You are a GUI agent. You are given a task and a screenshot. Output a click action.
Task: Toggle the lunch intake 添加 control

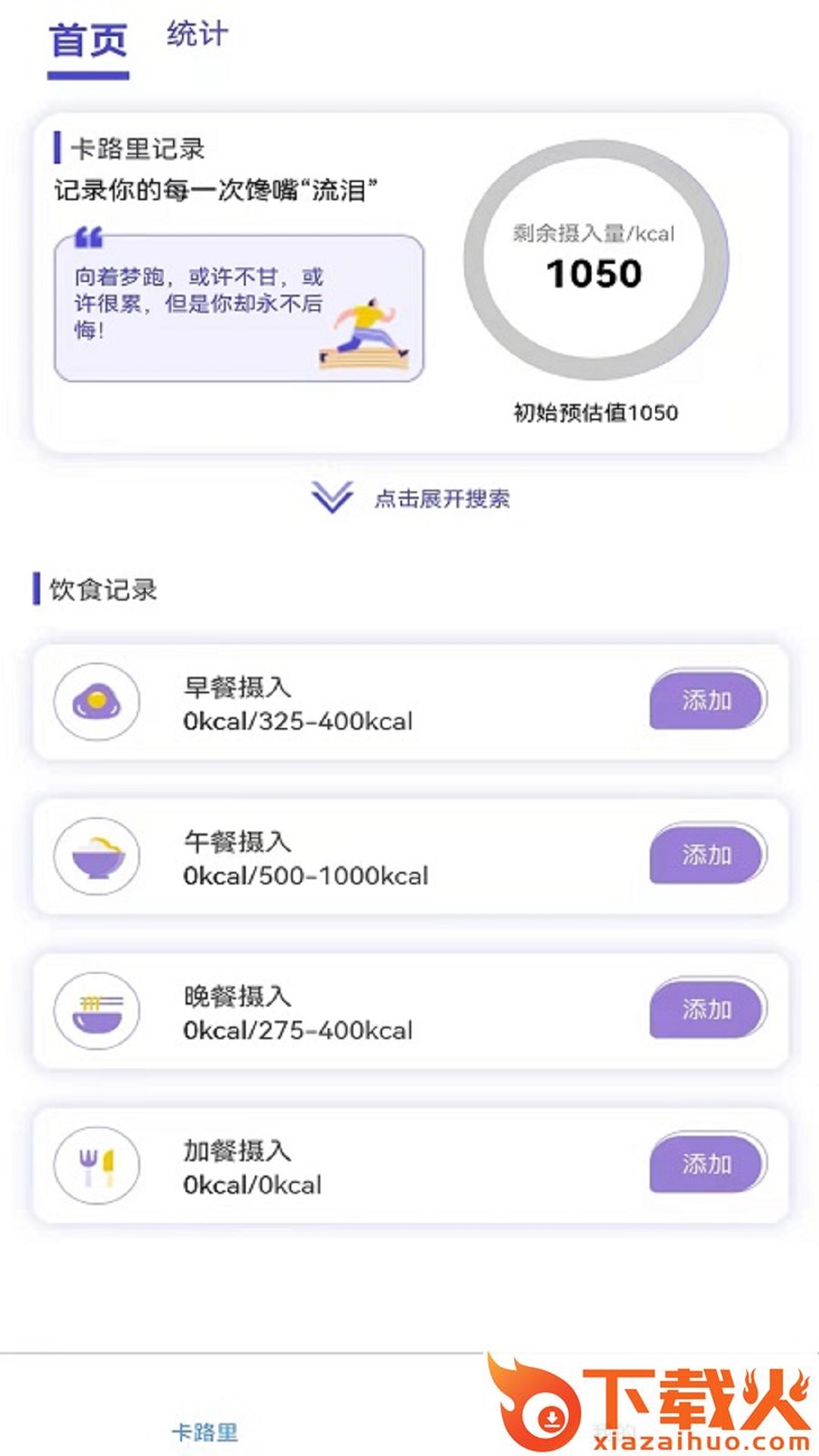pyautogui.click(x=707, y=854)
